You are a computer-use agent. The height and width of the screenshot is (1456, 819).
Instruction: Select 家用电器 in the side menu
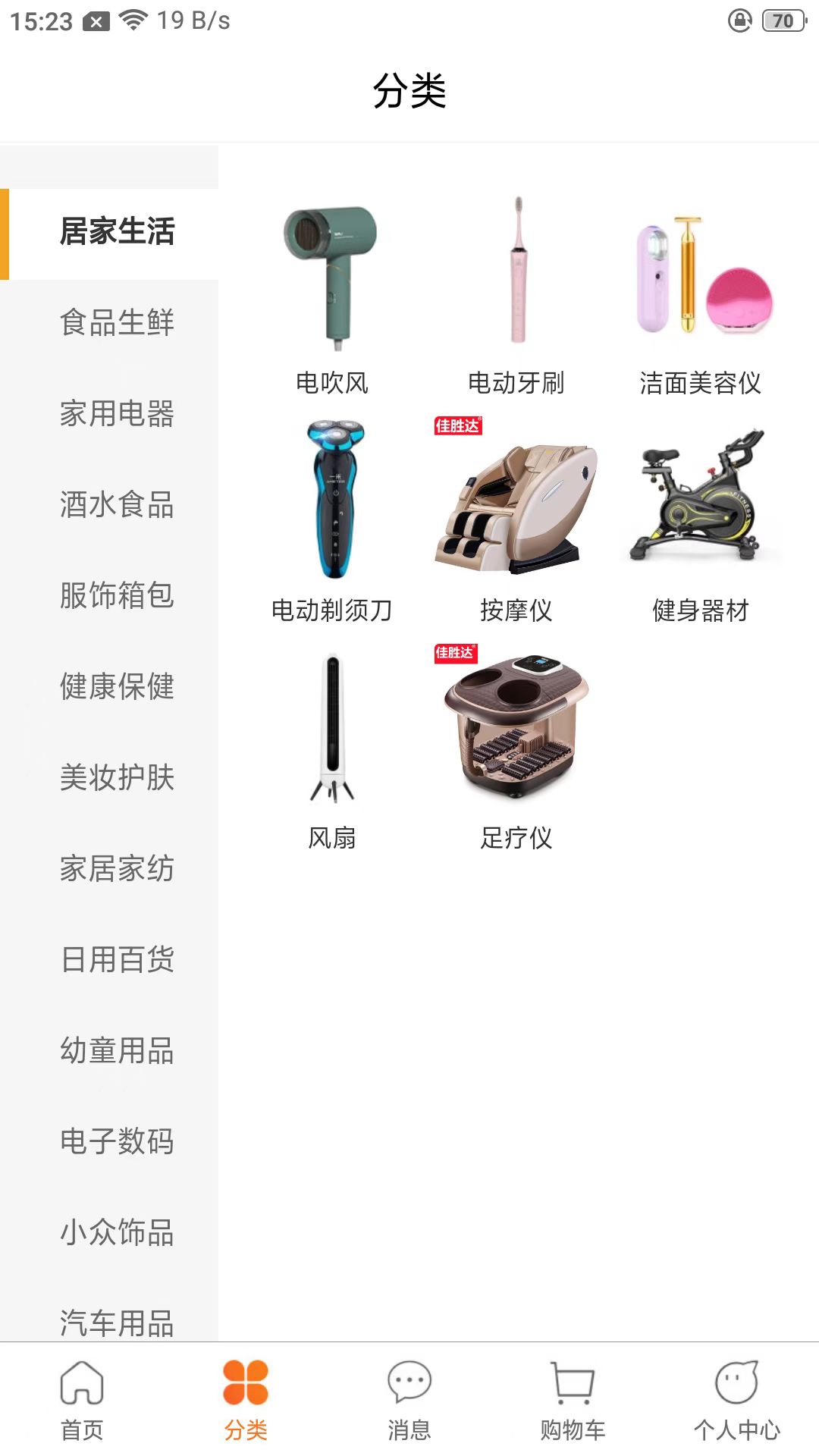(117, 413)
